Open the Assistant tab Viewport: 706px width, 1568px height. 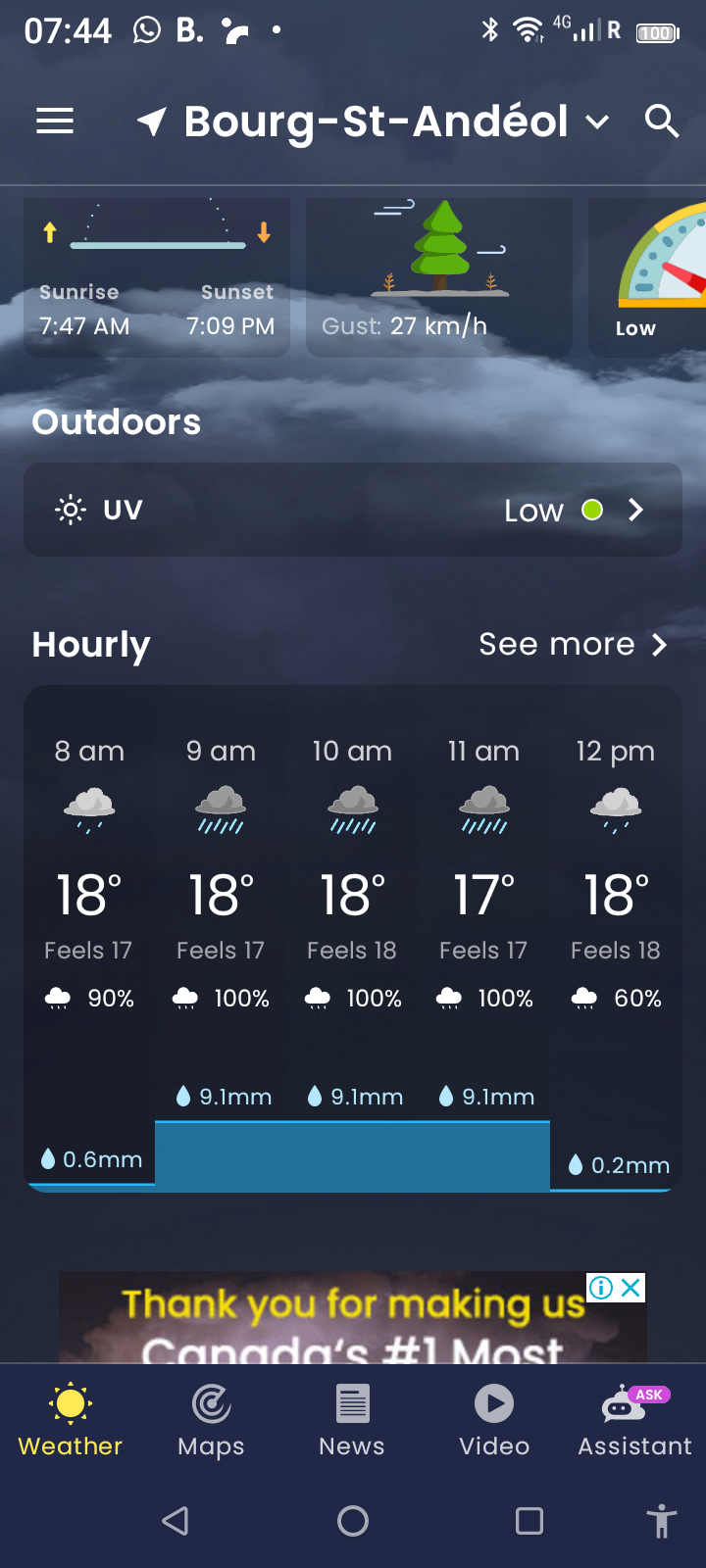634,1421
